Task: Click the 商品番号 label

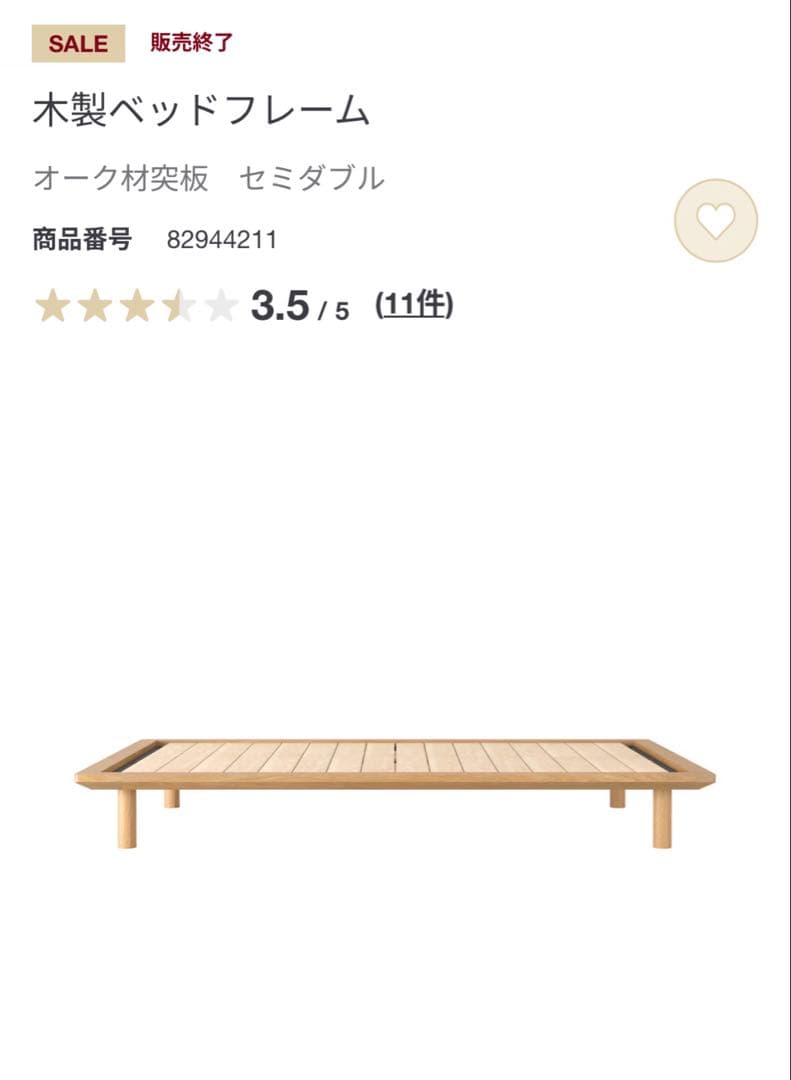Action: (x=82, y=239)
